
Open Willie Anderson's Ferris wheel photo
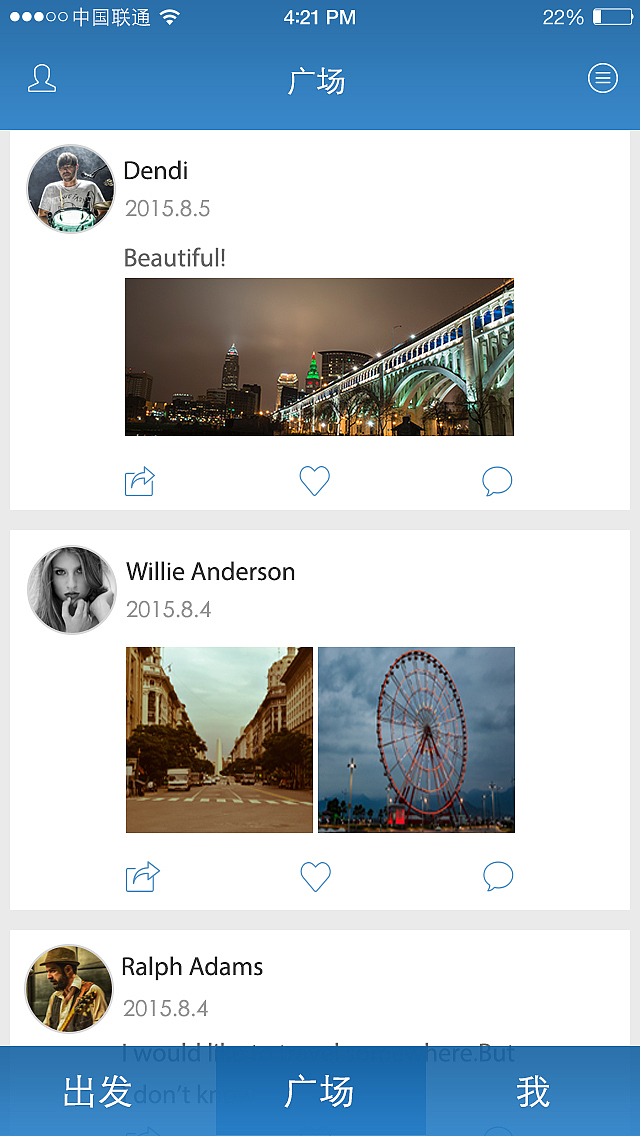pyautogui.click(x=416, y=740)
